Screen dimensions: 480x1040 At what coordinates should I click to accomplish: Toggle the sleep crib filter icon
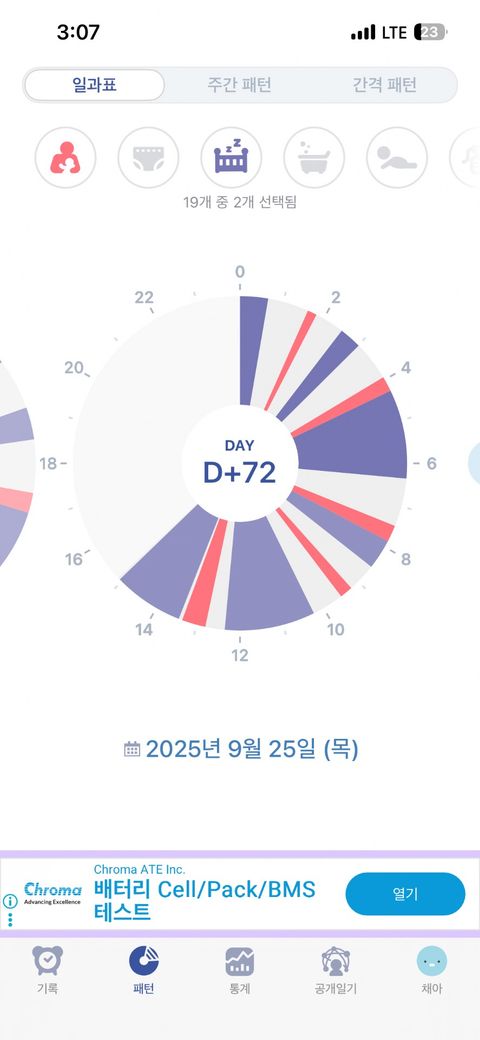pos(231,158)
